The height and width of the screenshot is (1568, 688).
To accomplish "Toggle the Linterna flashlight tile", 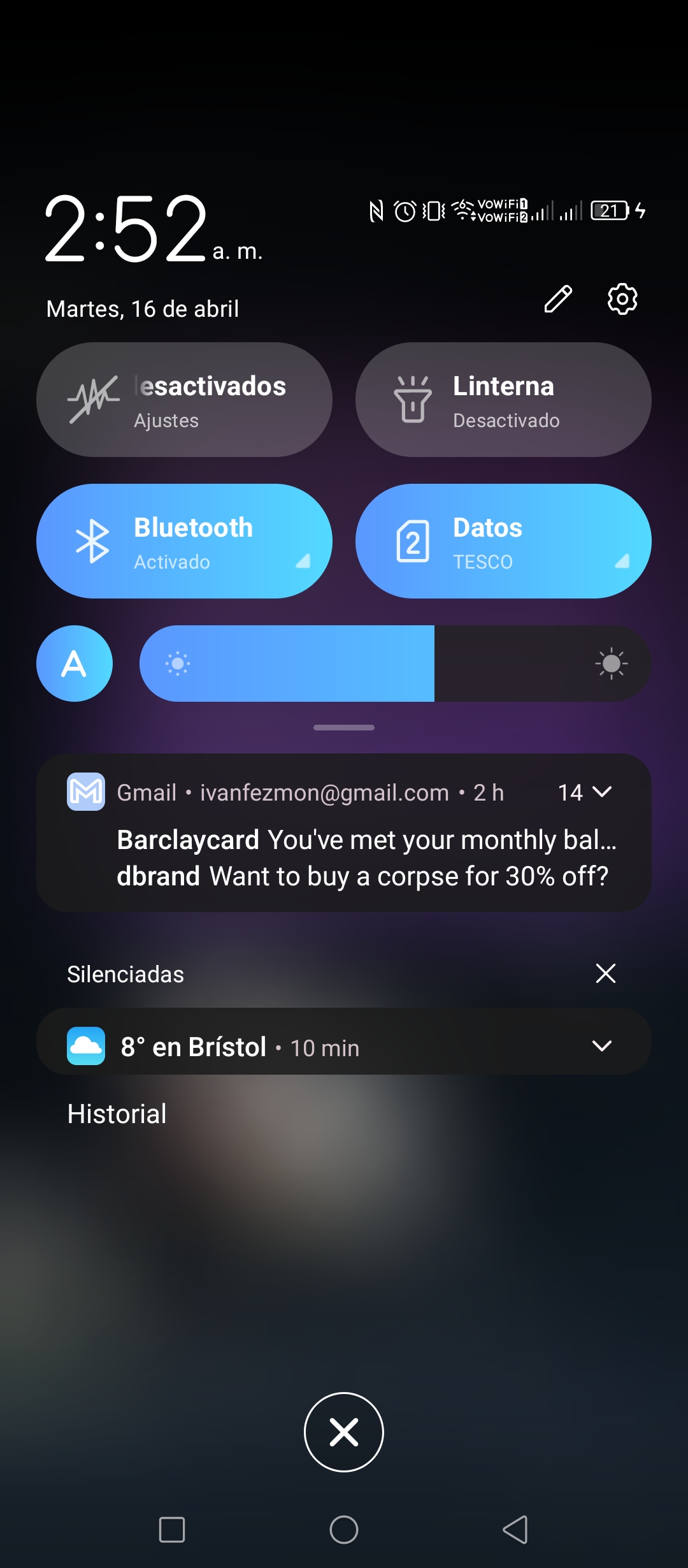I will coord(503,400).
